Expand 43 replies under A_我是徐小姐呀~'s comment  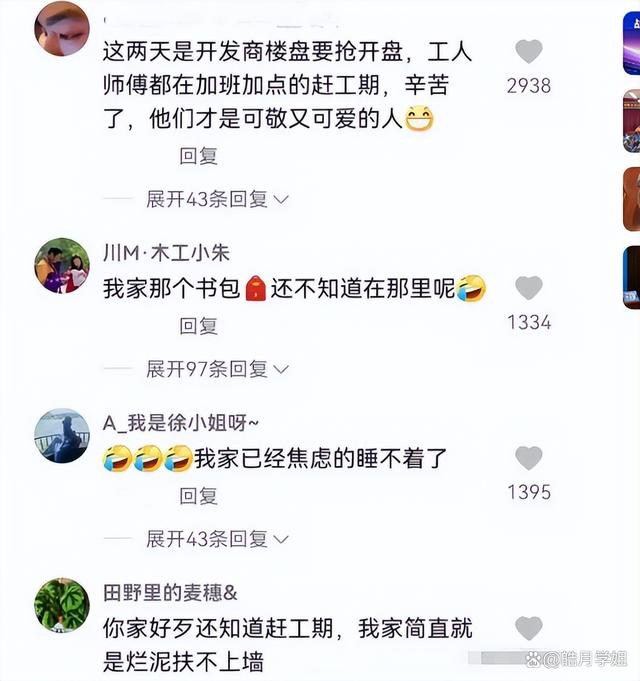point(217,539)
